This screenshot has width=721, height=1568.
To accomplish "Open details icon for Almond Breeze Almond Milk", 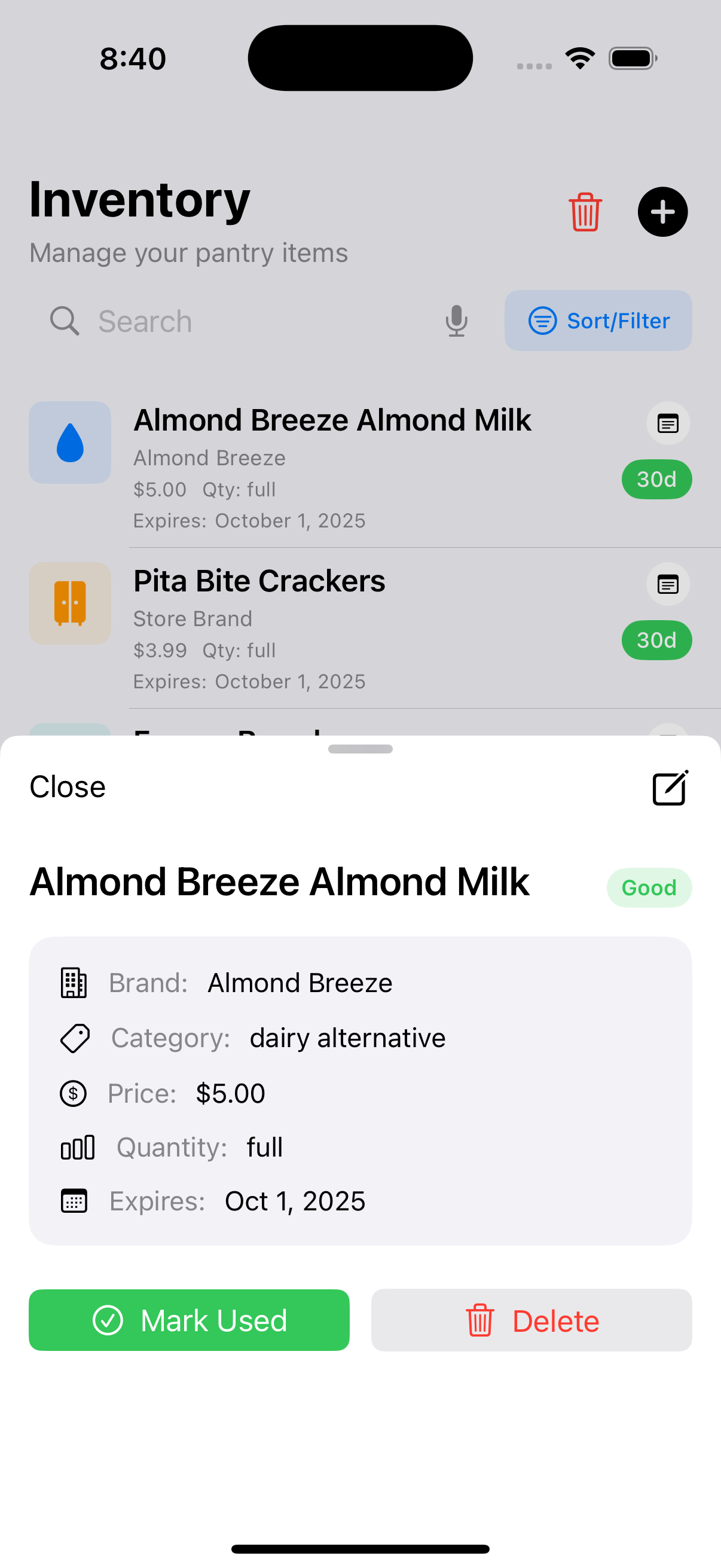I will coord(667,423).
